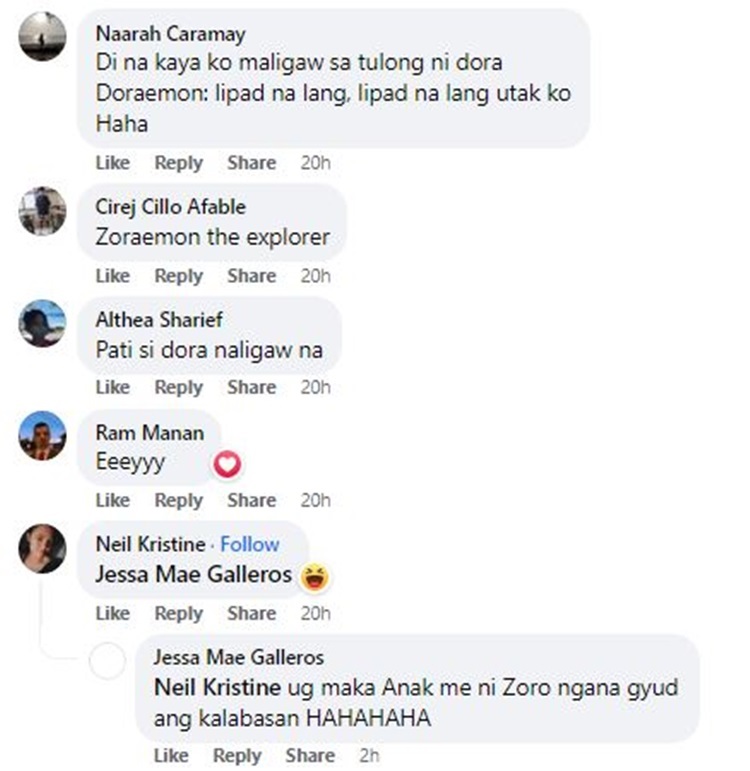Like Neil Kristine's comment
750x771 pixels.
112,613
